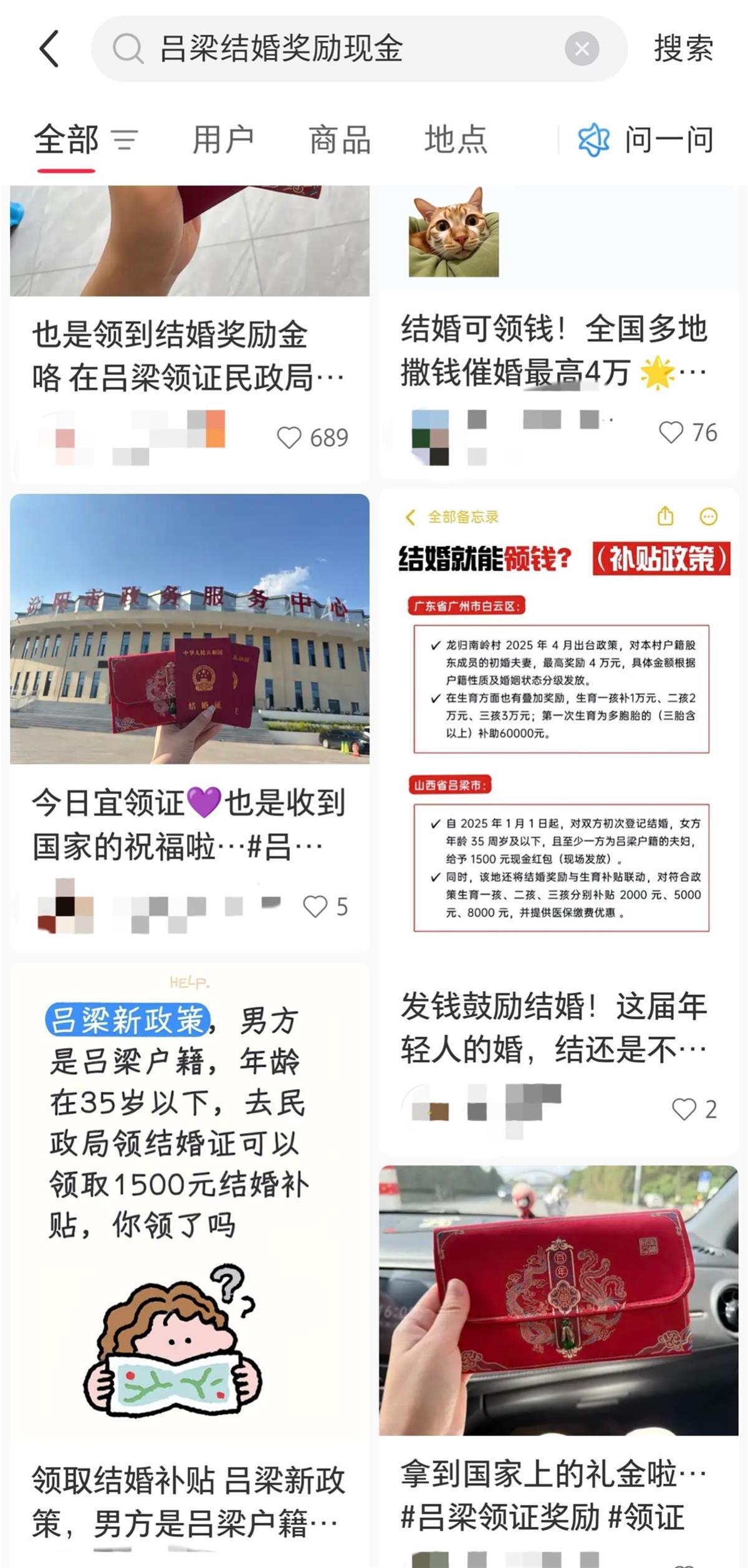Select the 全部 tab
The height and width of the screenshot is (1568, 748).
[66, 140]
